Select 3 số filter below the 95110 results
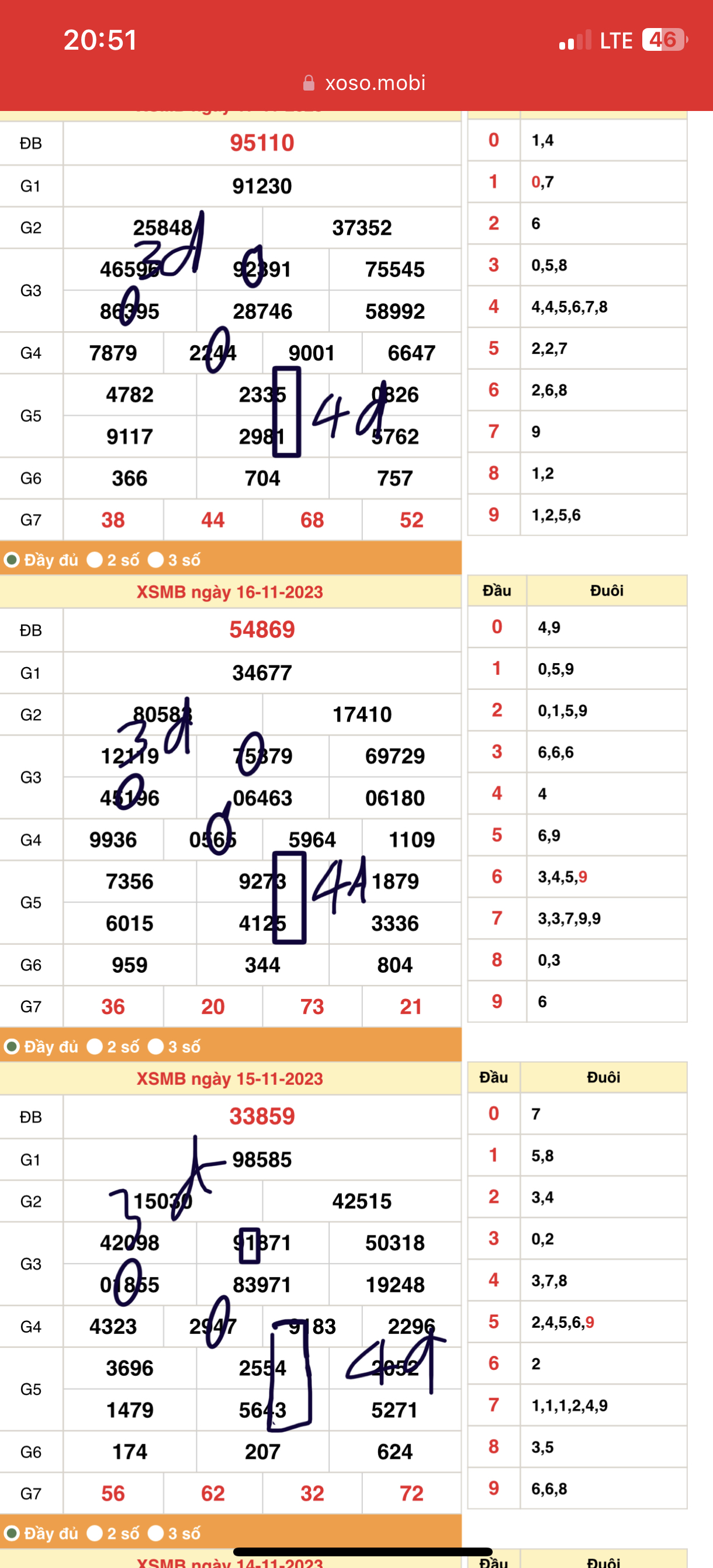Image resolution: width=713 pixels, height=1568 pixels. [x=174, y=560]
